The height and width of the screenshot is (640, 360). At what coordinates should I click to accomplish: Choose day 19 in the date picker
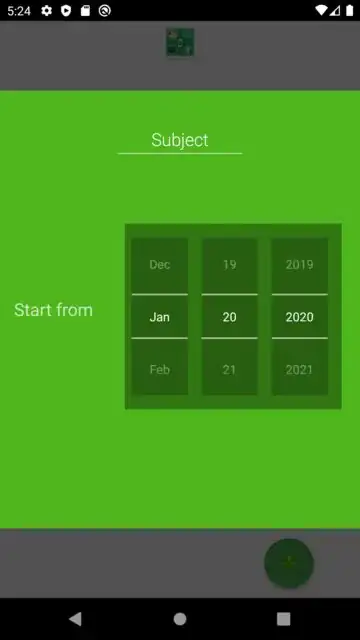tap(229, 265)
